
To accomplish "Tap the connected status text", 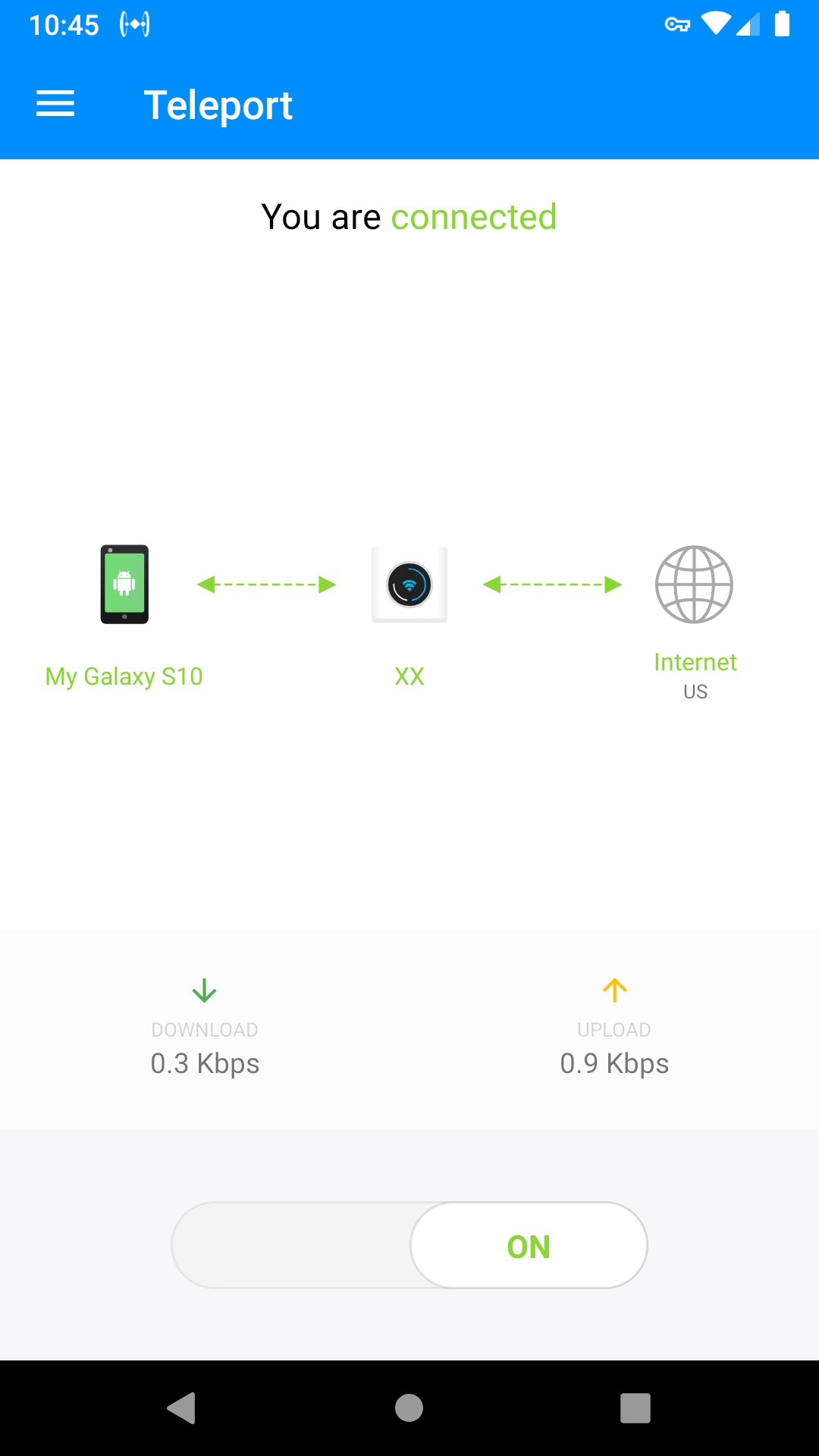I will tap(409, 217).
